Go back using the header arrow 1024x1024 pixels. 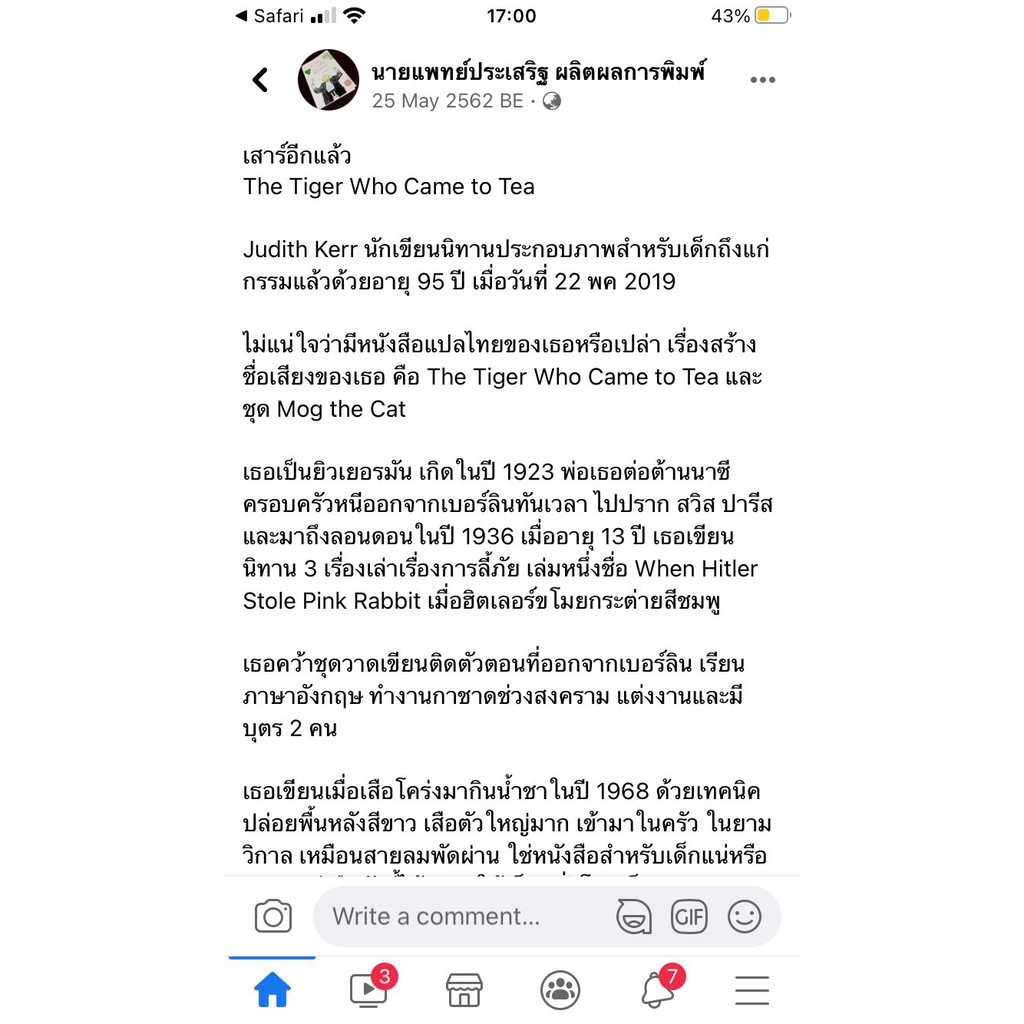point(261,80)
